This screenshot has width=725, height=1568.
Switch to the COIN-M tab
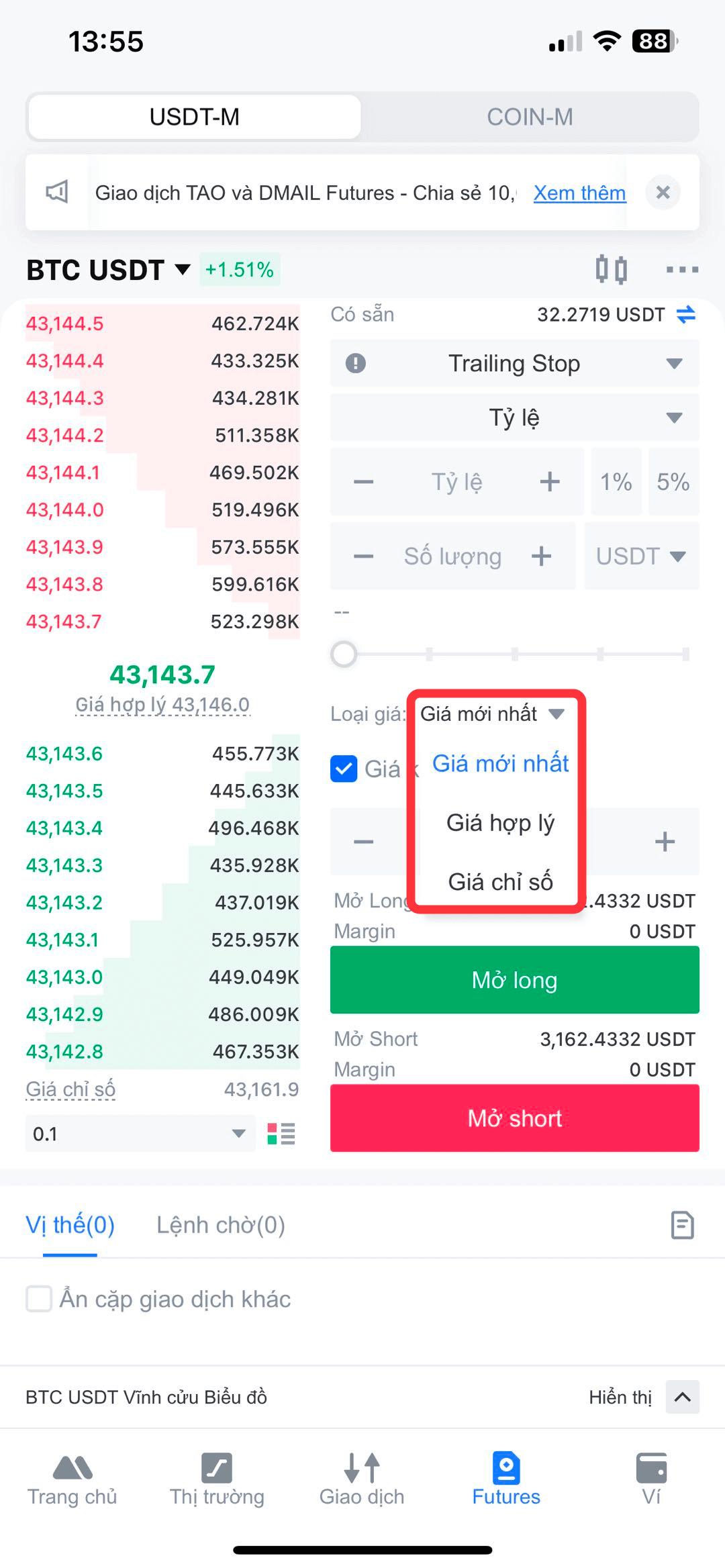point(530,117)
